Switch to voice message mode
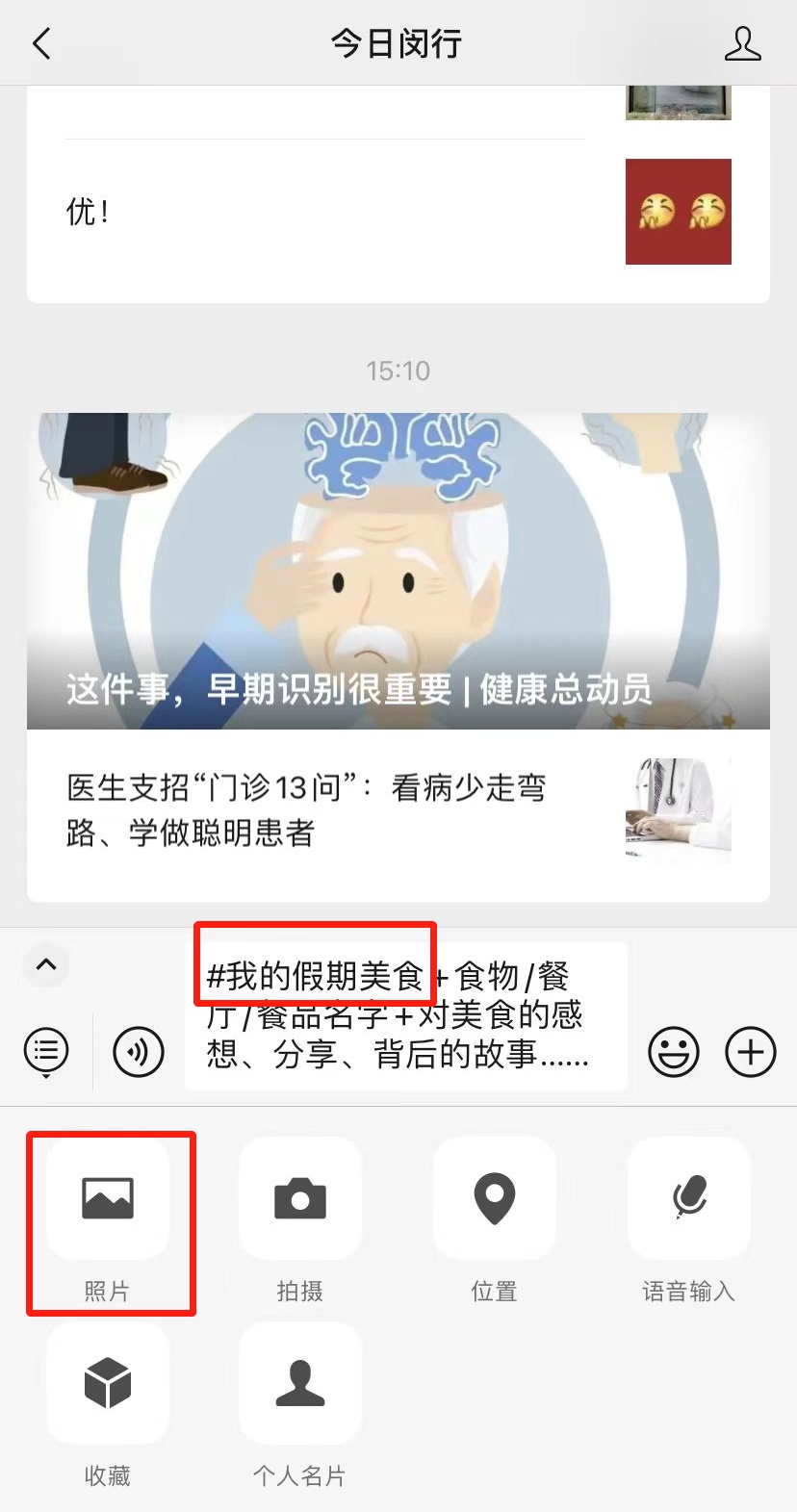Screen dimensions: 797x1512 (x=138, y=1052)
